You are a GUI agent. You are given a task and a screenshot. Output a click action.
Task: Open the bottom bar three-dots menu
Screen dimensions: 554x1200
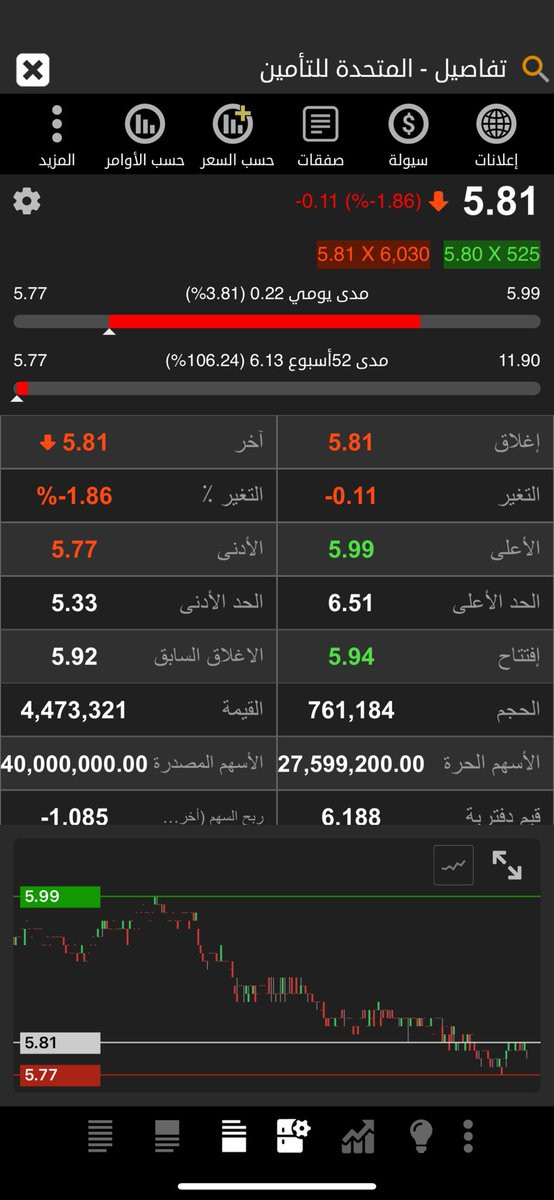tap(467, 1136)
